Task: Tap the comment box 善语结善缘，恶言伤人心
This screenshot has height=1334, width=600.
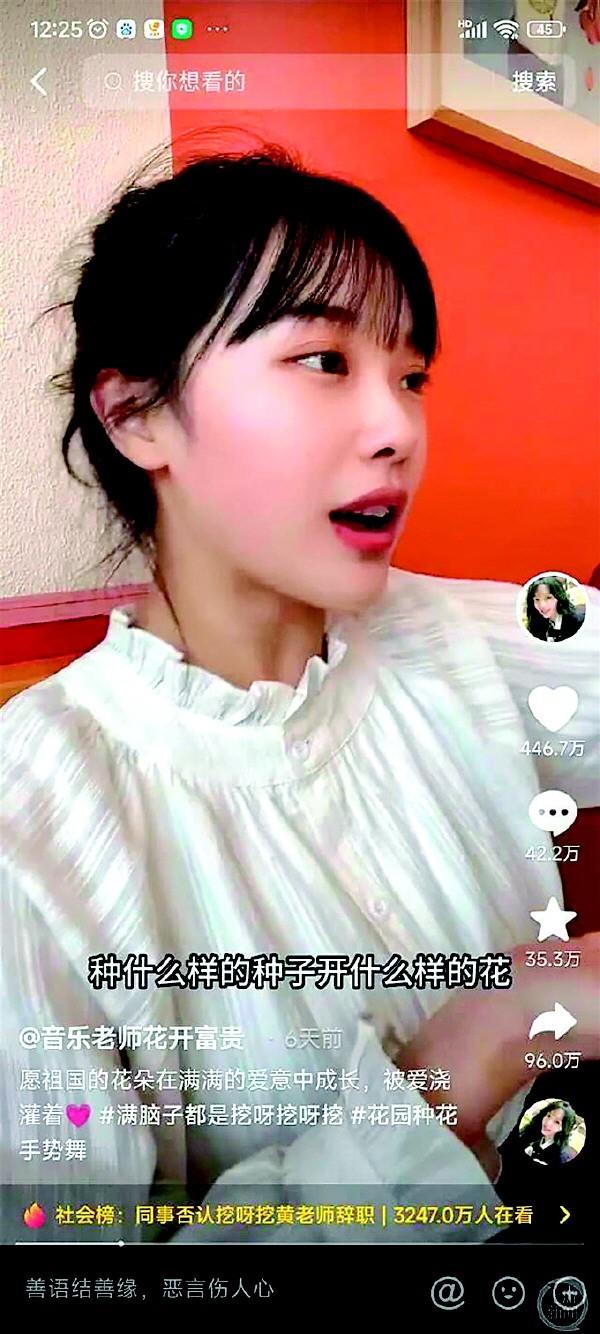Action: point(150,1289)
